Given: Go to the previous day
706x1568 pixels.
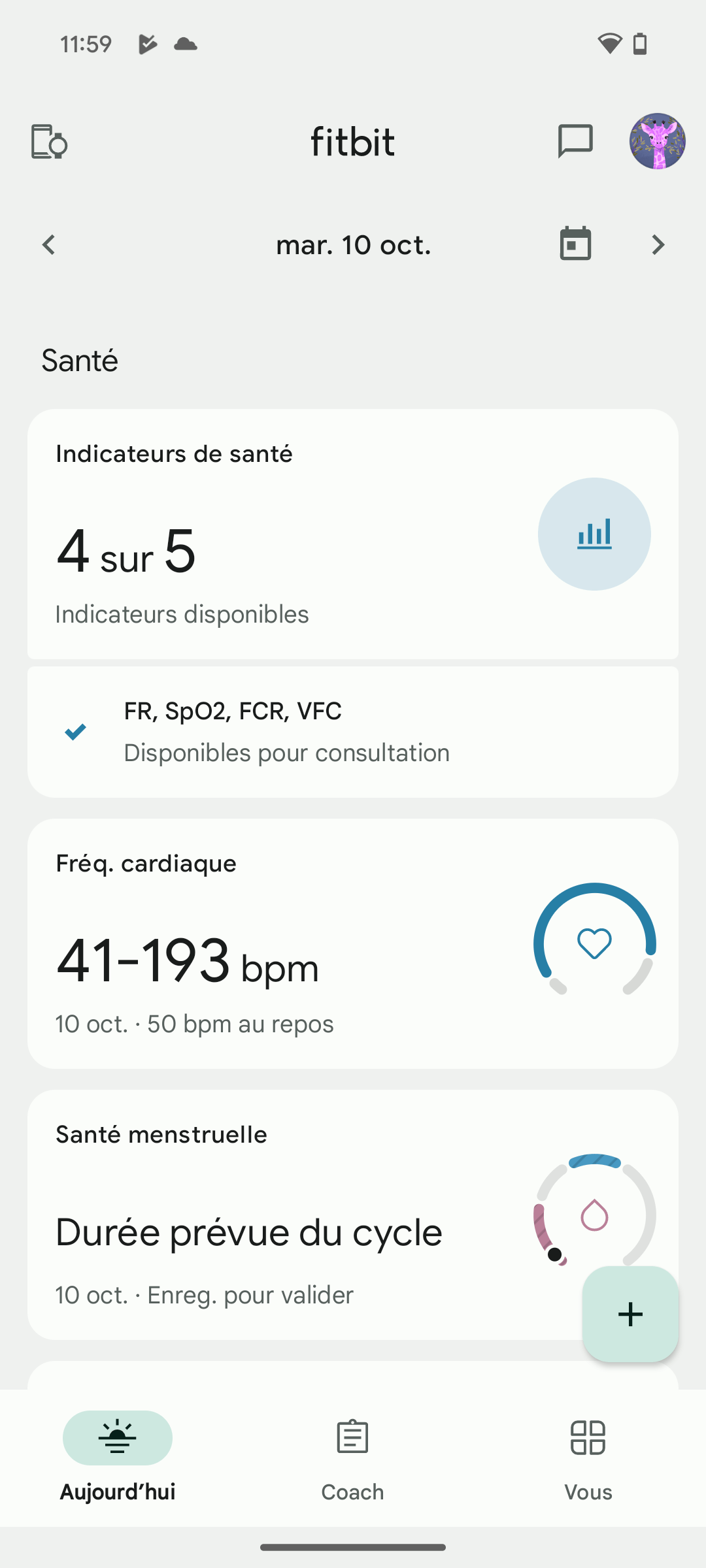Looking at the screenshot, I should 48,245.
